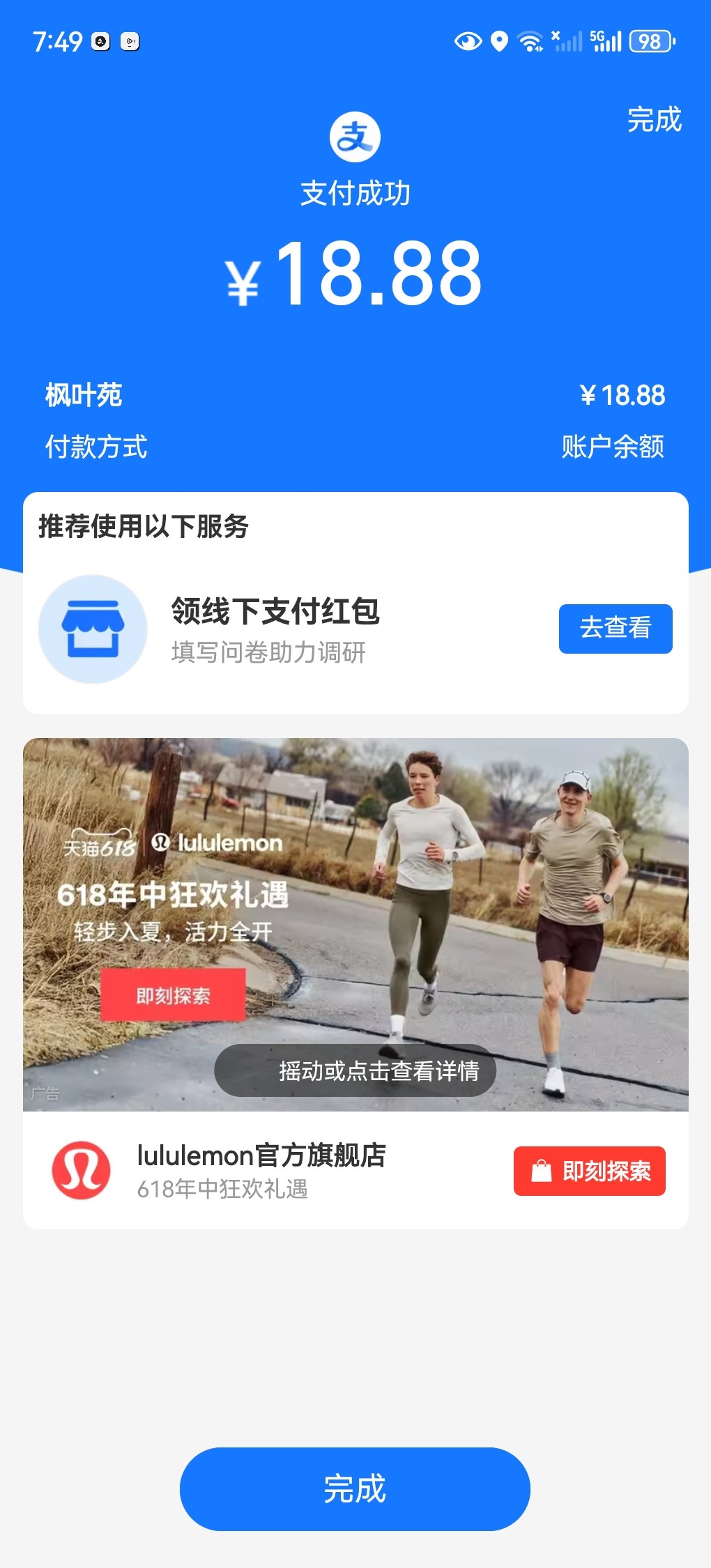Tap the large blue 完成 button at bottom
This screenshot has width=711, height=1568.
[355, 1489]
